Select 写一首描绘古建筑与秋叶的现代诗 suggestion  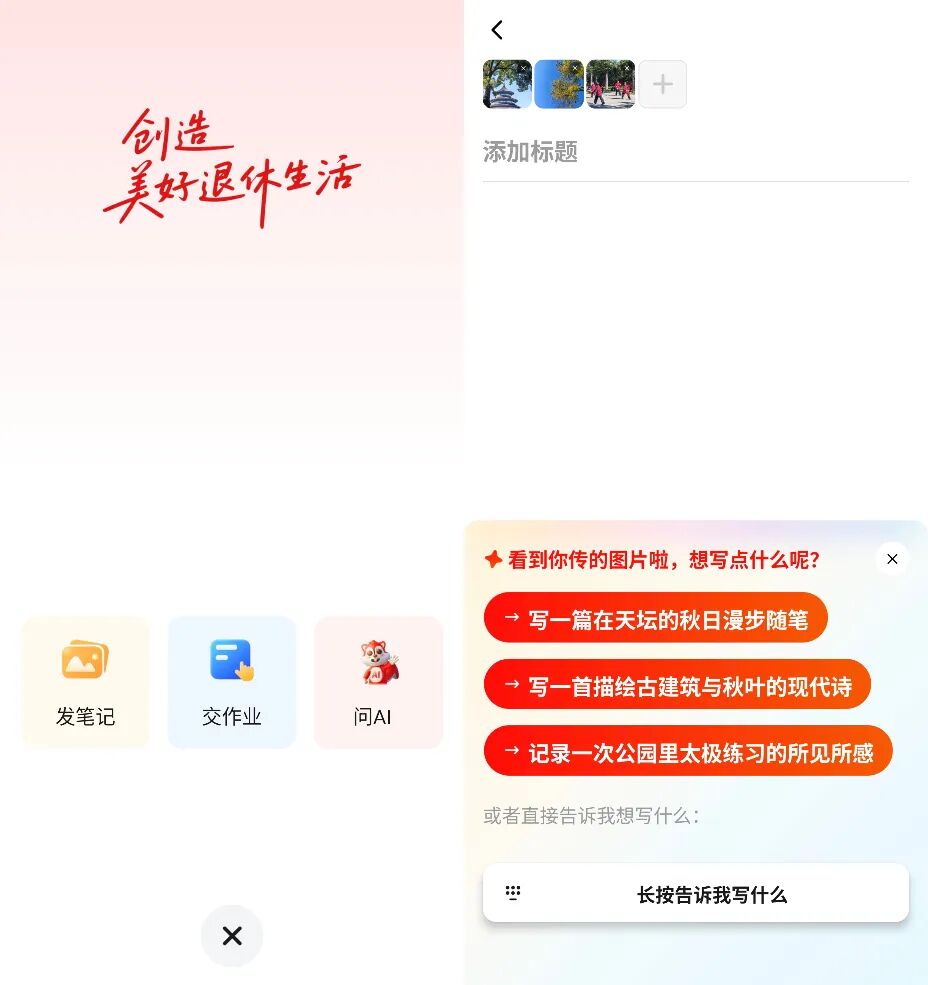pos(677,685)
